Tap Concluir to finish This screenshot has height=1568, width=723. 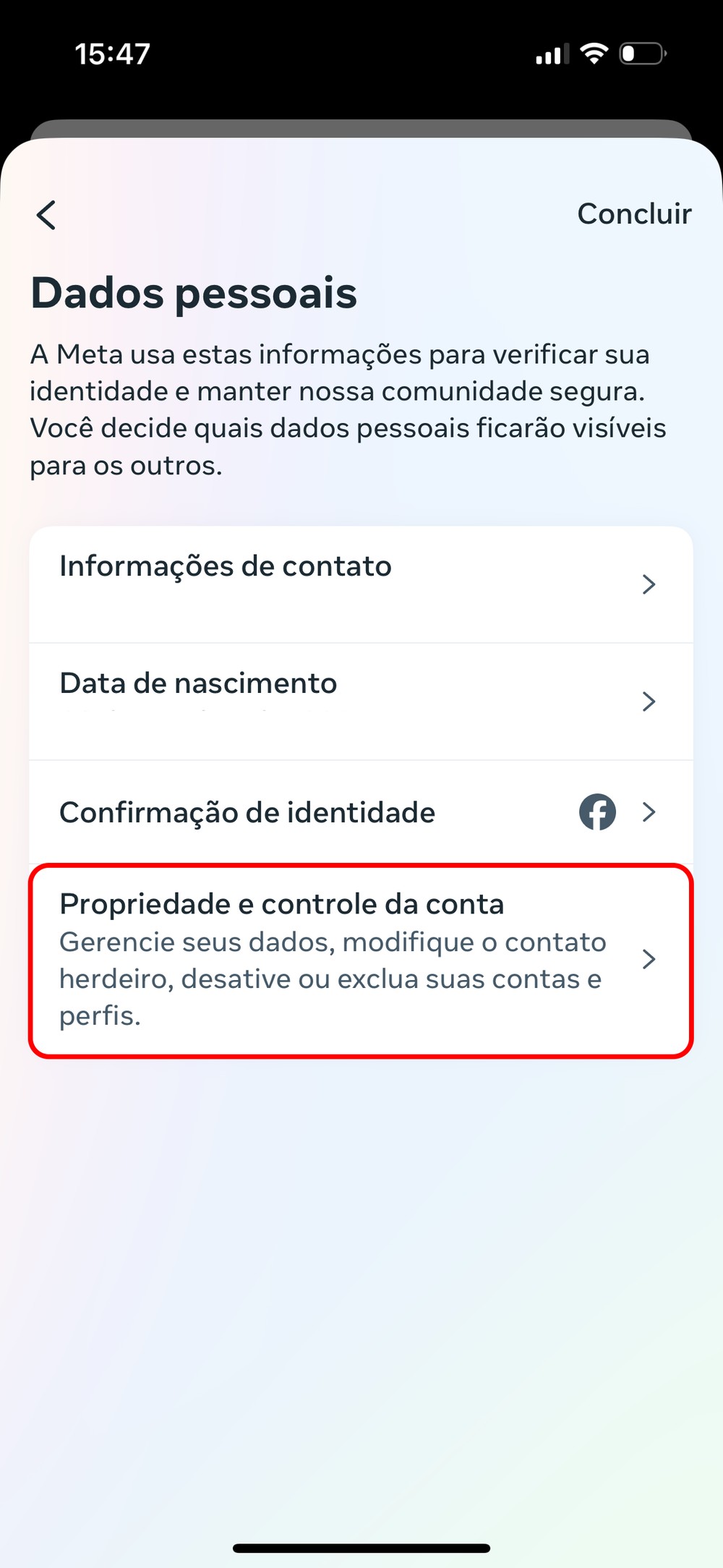(633, 214)
